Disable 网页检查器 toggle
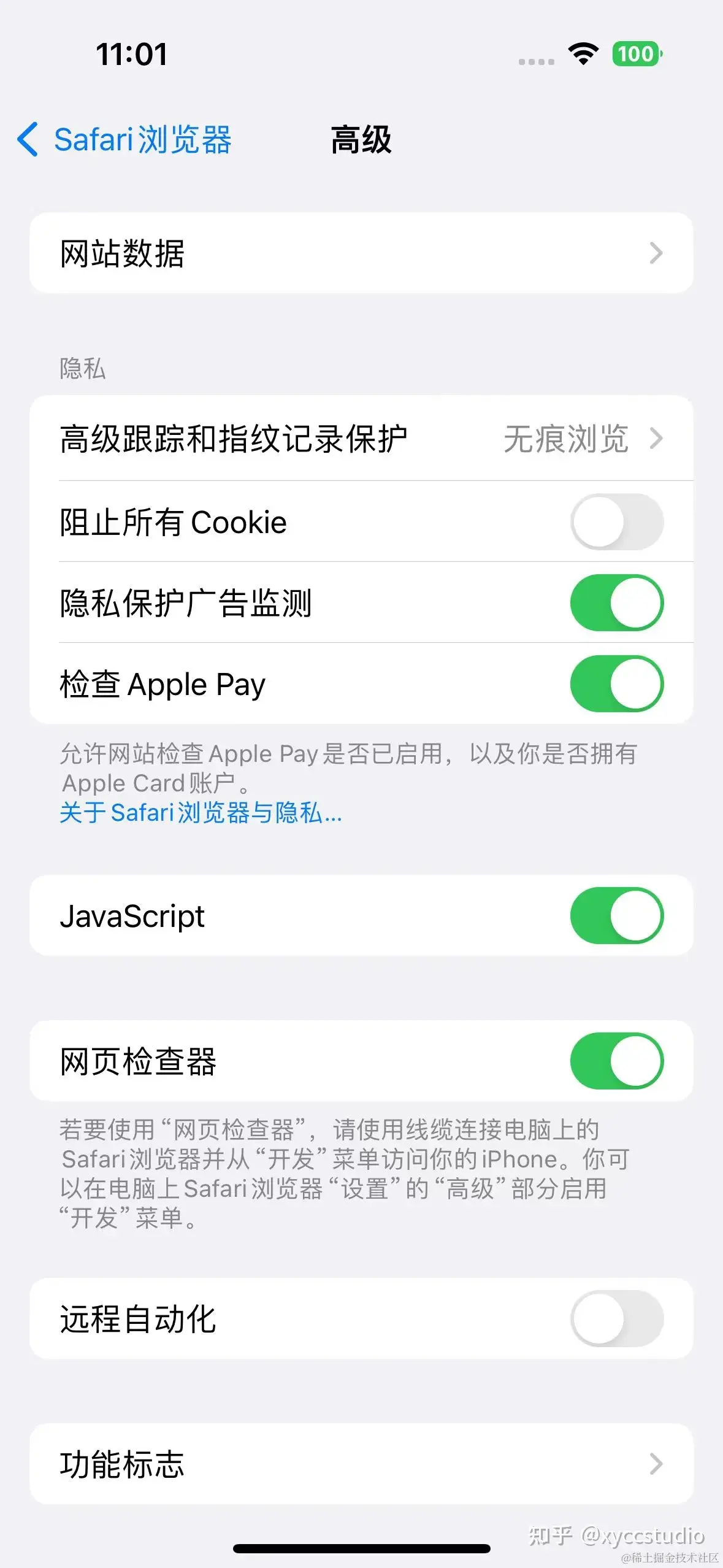This screenshot has height=1568, width=723. (x=616, y=1061)
